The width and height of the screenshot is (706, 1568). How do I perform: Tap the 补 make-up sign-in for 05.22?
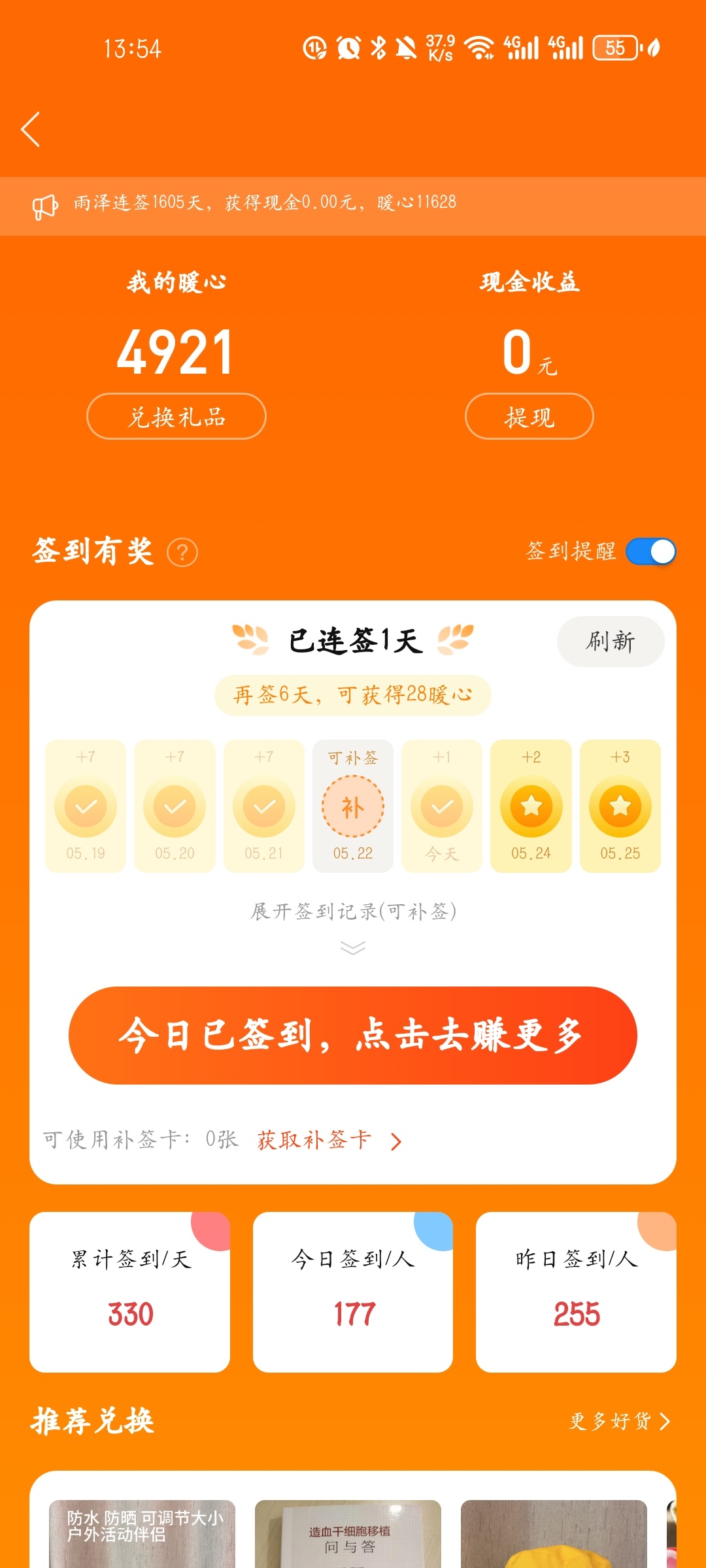coord(353,807)
